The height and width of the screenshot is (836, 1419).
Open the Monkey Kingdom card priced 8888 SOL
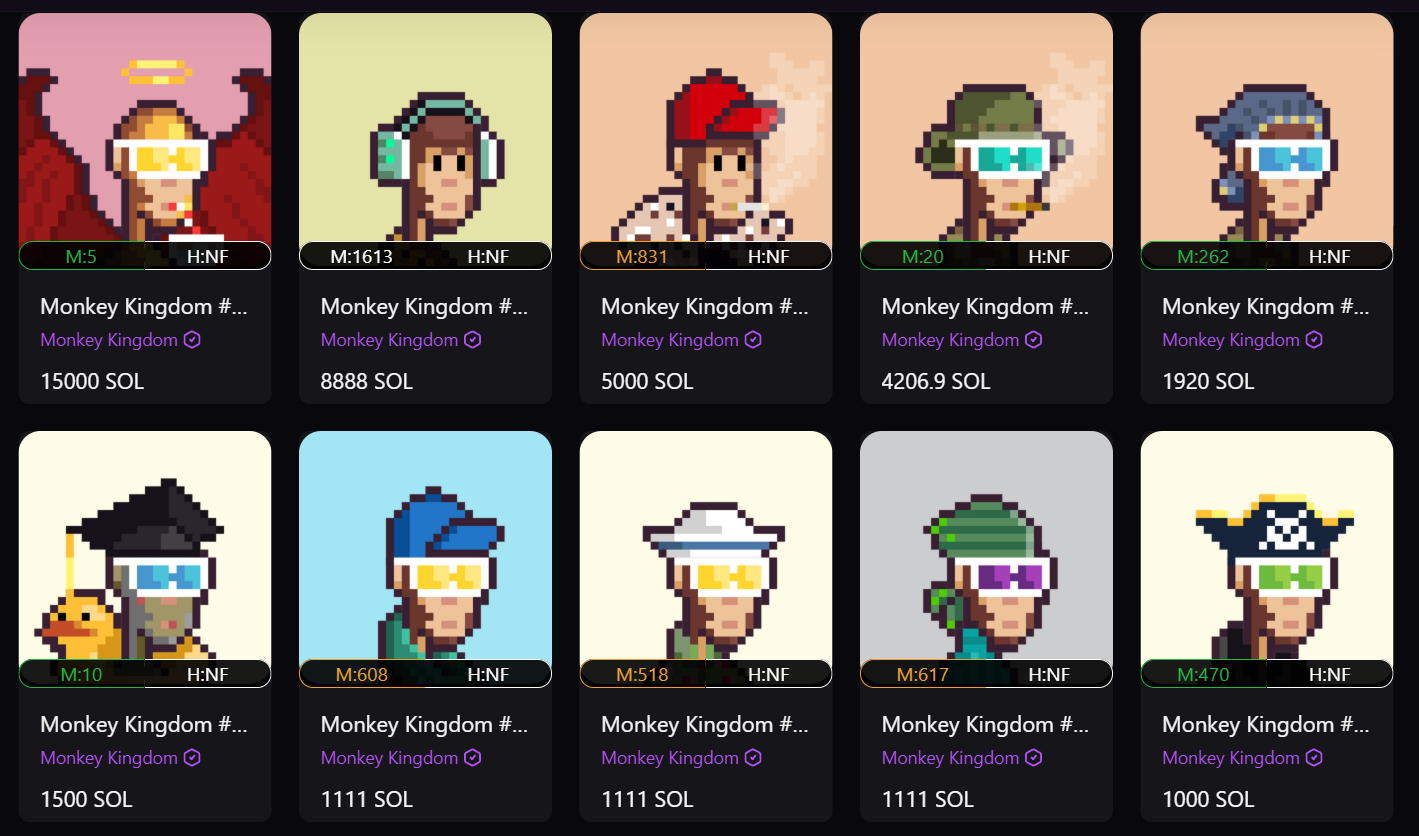point(425,130)
